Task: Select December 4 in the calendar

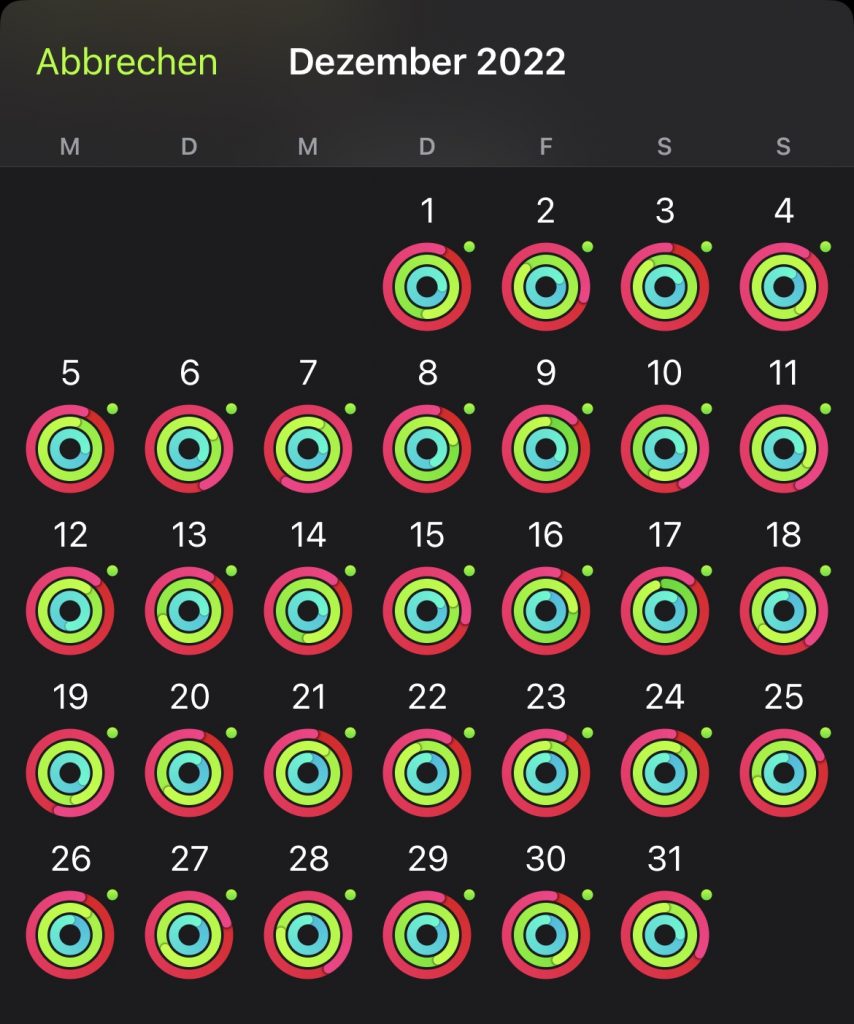Action: 784,286
